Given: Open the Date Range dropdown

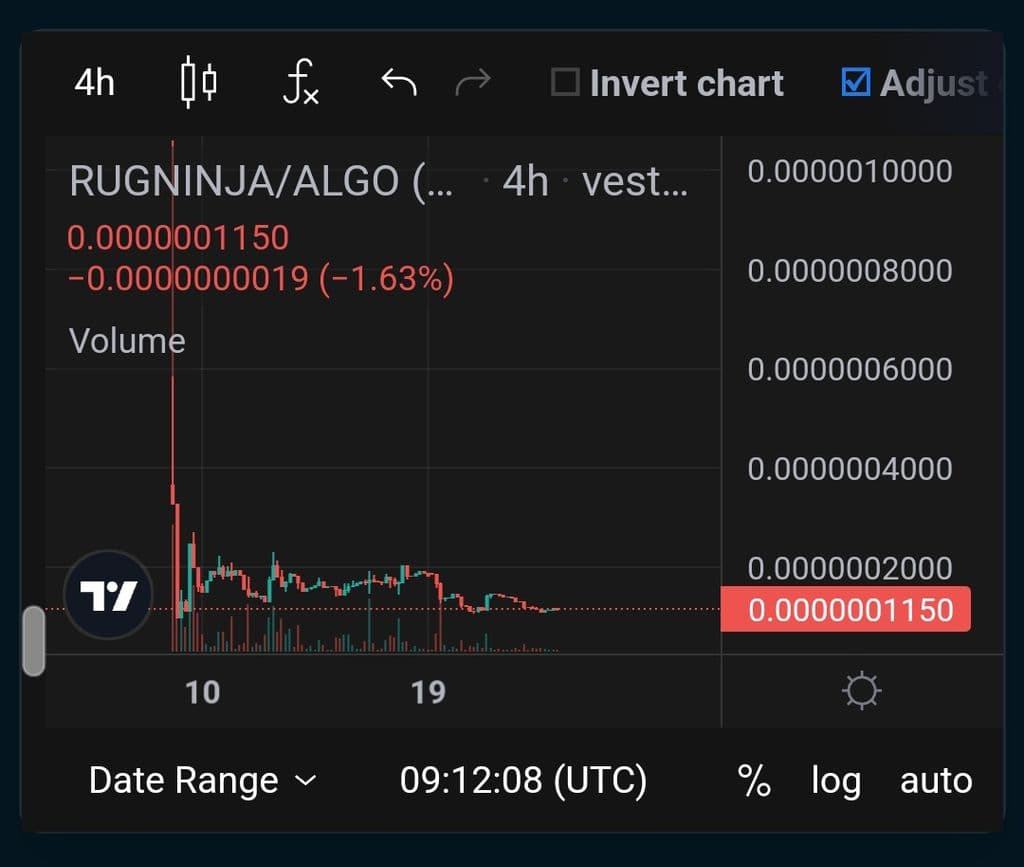Looking at the screenshot, I should click(202, 780).
